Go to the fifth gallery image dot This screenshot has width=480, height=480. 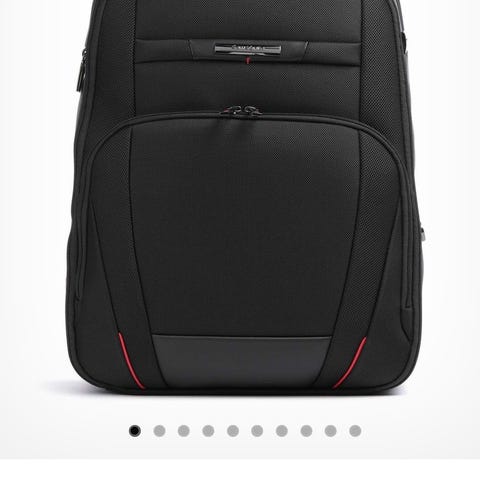233,431
